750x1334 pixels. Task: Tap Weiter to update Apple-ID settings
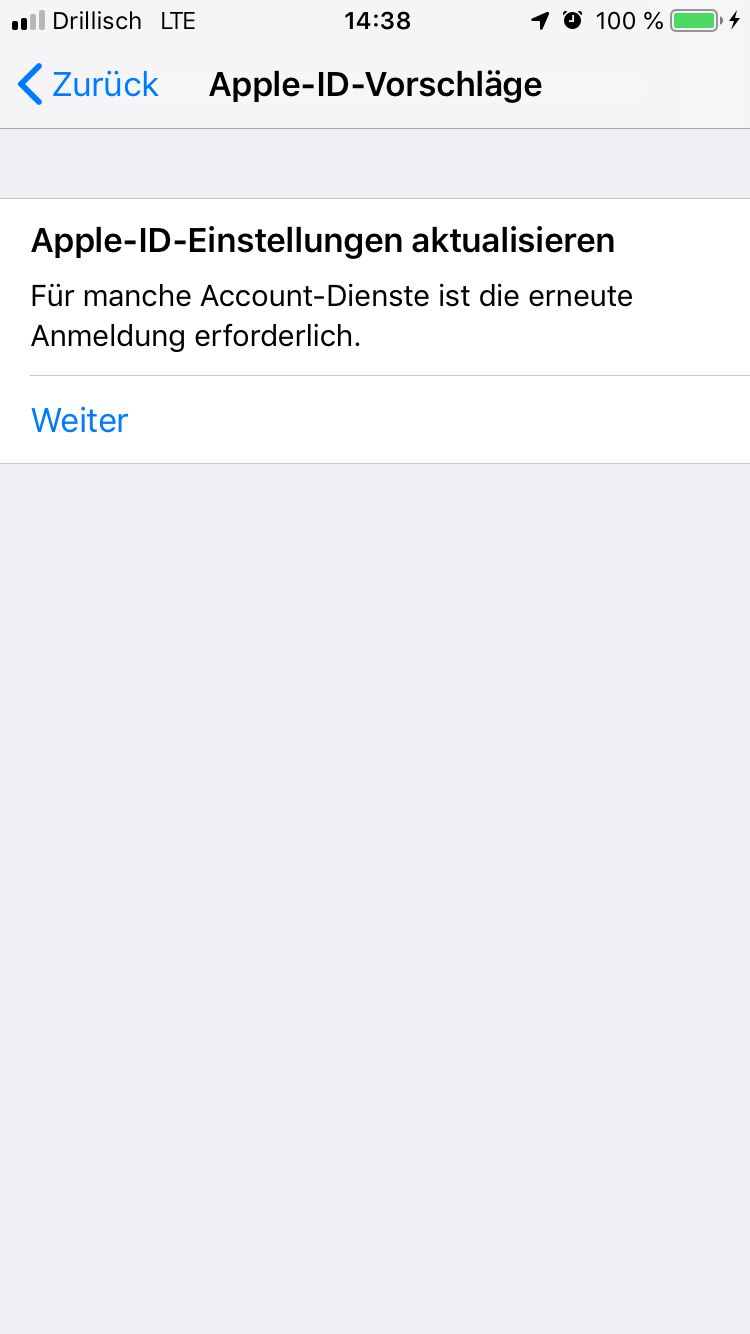coord(80,420)
